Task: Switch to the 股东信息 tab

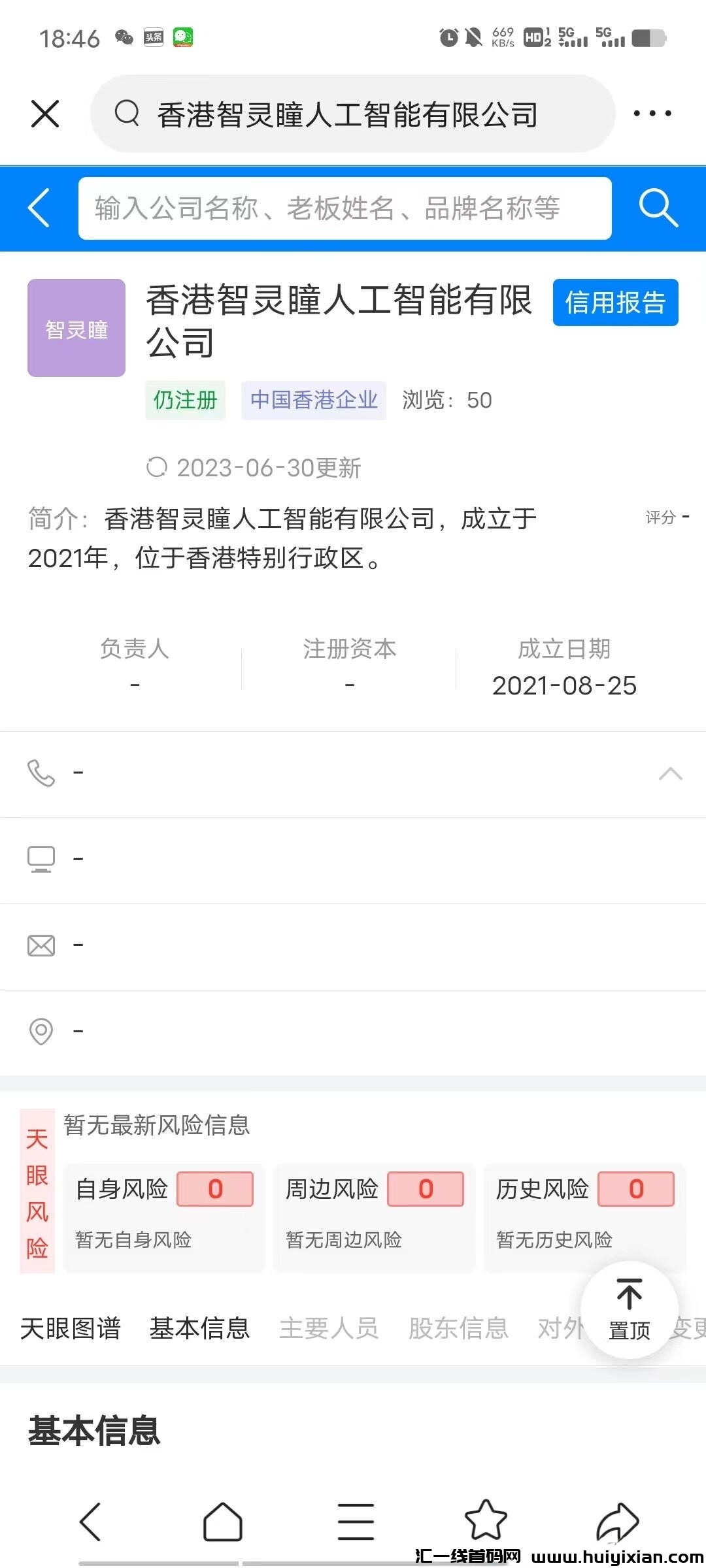Action: (458, 1328)
